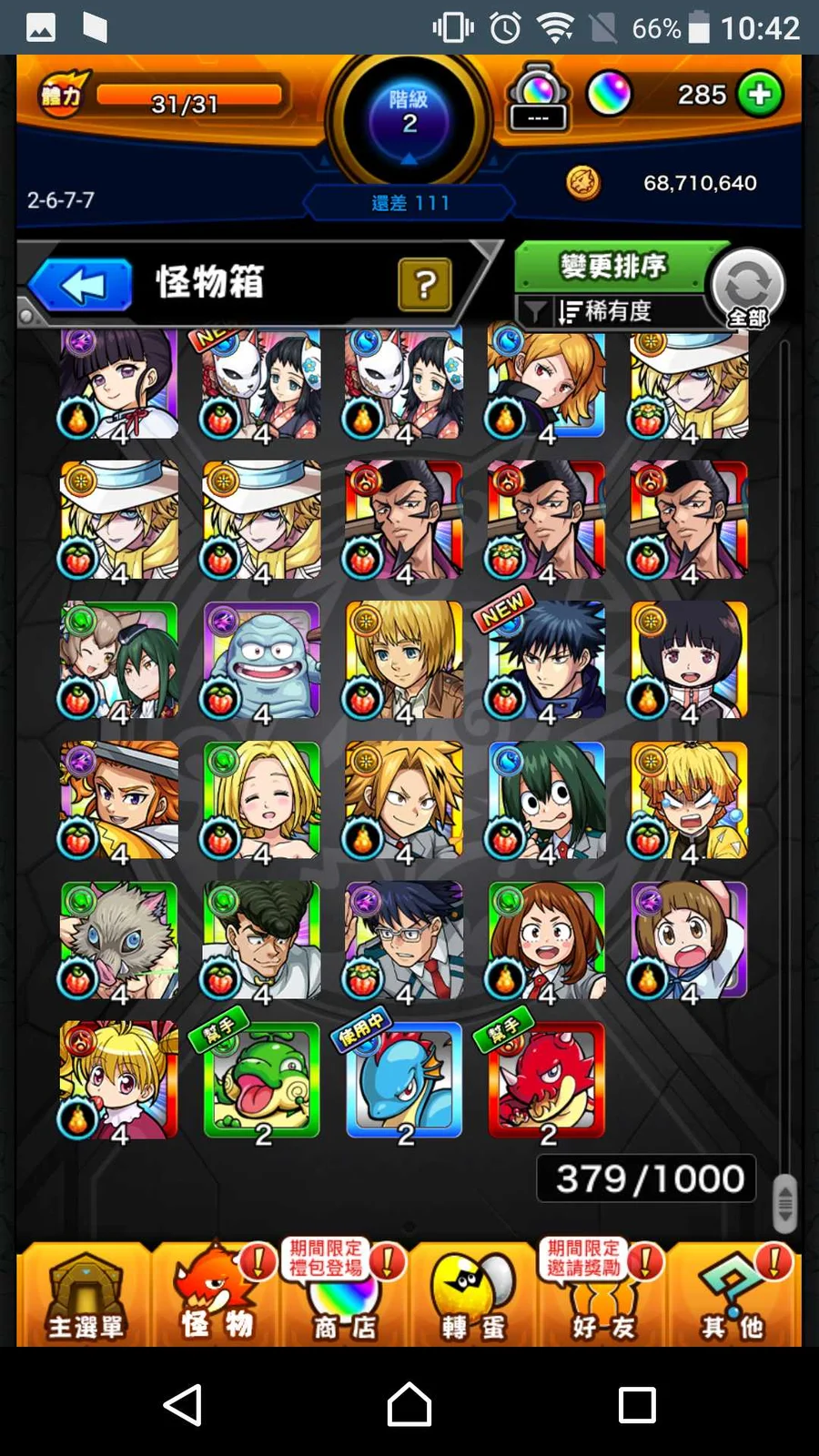Tap the Android home button
819x1456 pixels.
coord(409,1404)
